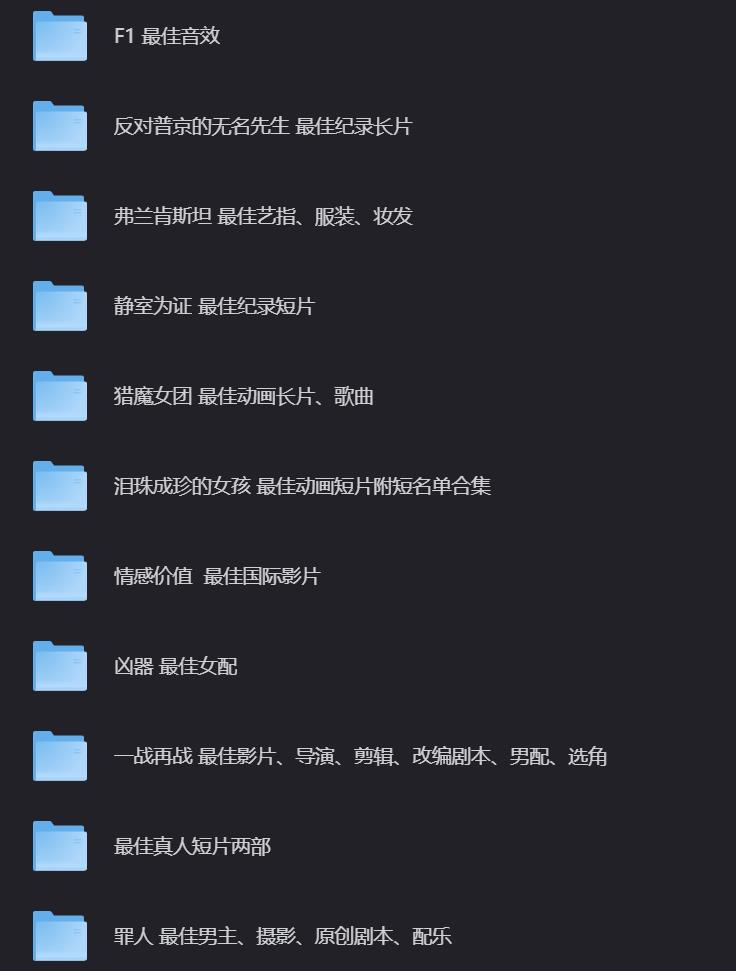The height and width of the screenshot is (971, 736).
Task: Open 猎魔女团 最佳动画长片 folder
Action: 243,397
